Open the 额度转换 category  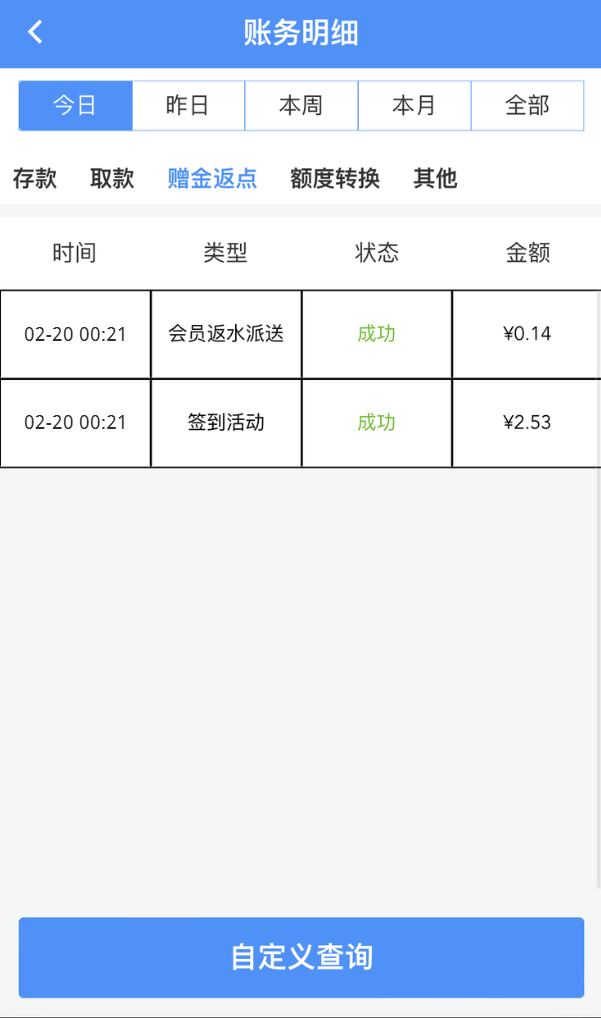(335, 179)
